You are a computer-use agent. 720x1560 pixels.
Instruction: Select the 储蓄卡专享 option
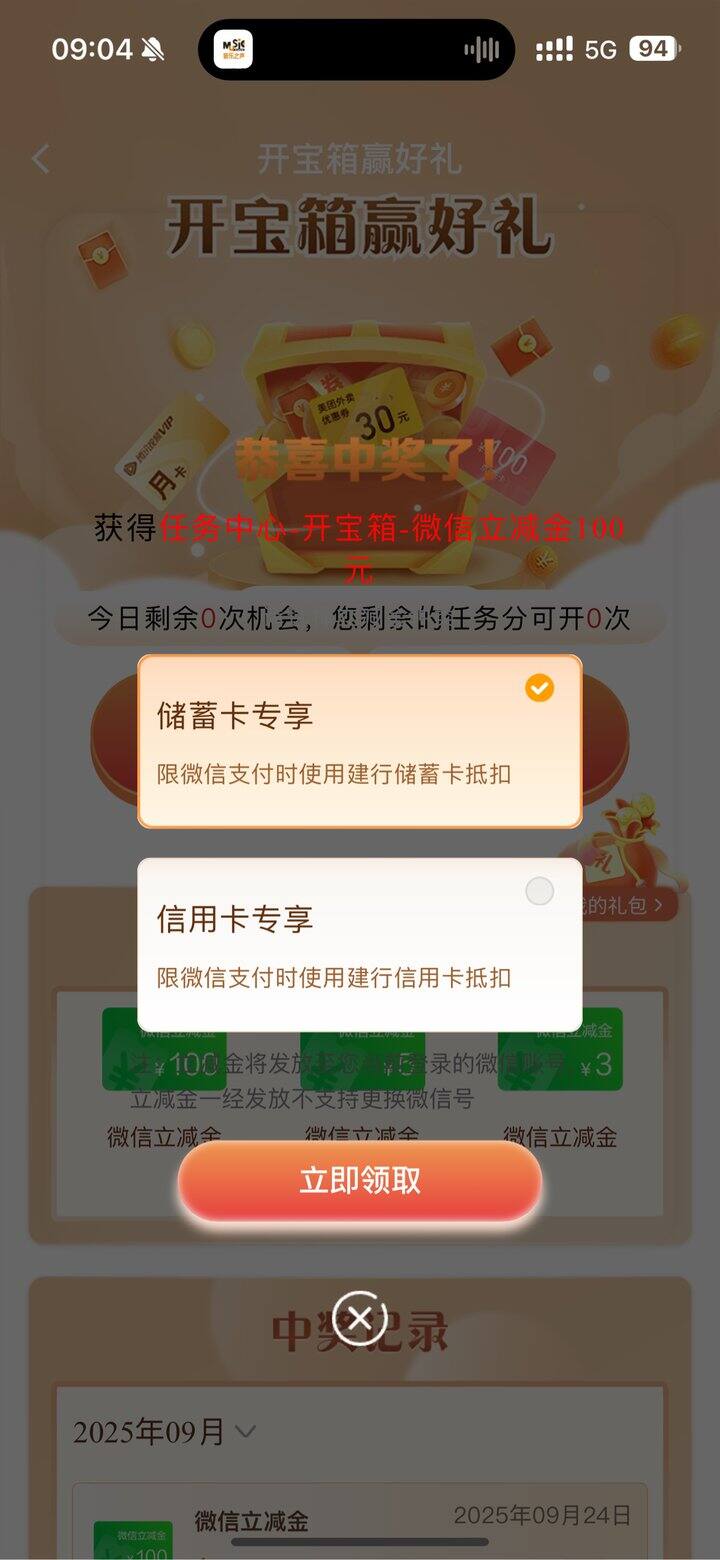click(360, 741)
